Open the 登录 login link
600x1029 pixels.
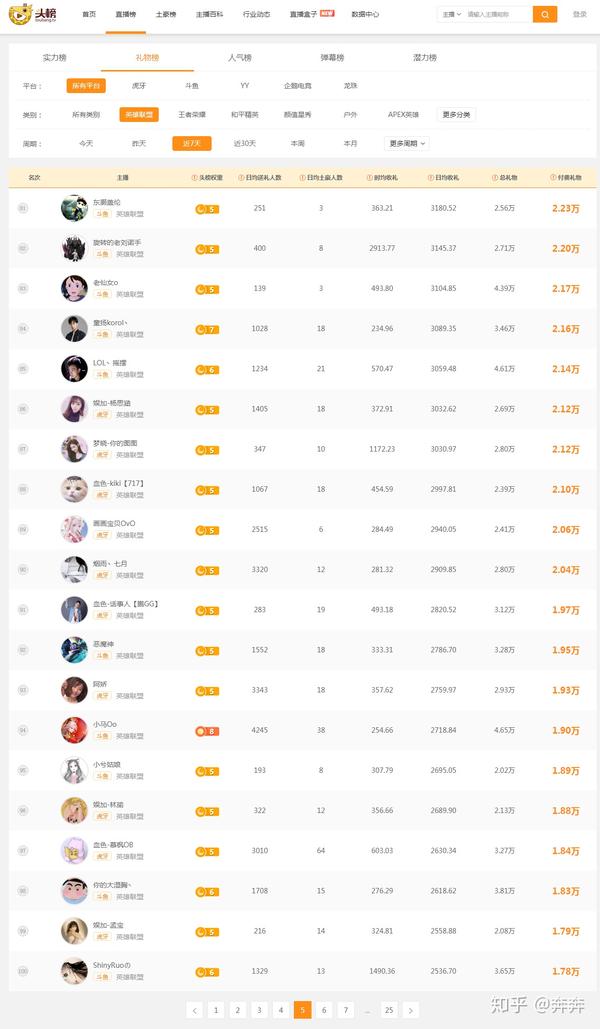[x=580, y=14]
